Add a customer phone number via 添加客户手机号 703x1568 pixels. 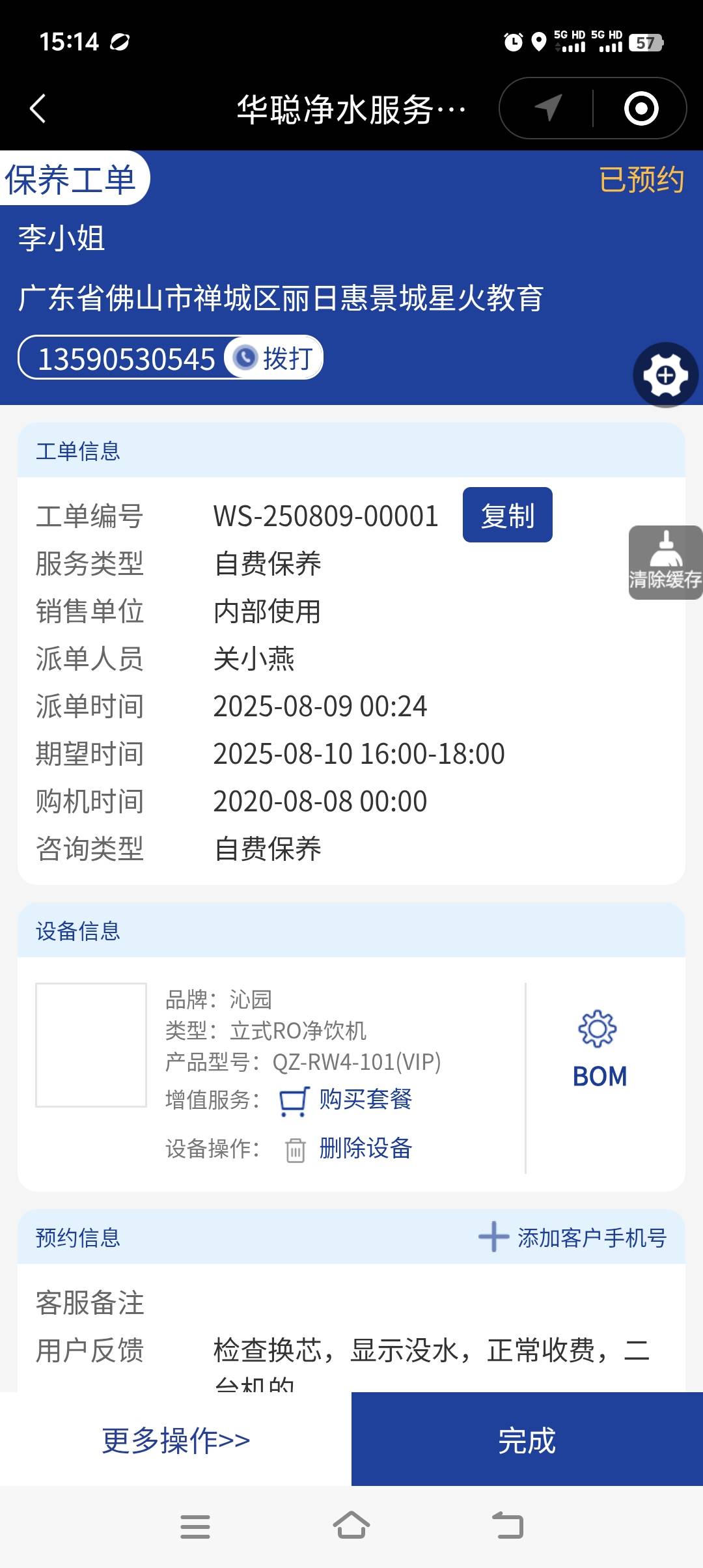573,1237
